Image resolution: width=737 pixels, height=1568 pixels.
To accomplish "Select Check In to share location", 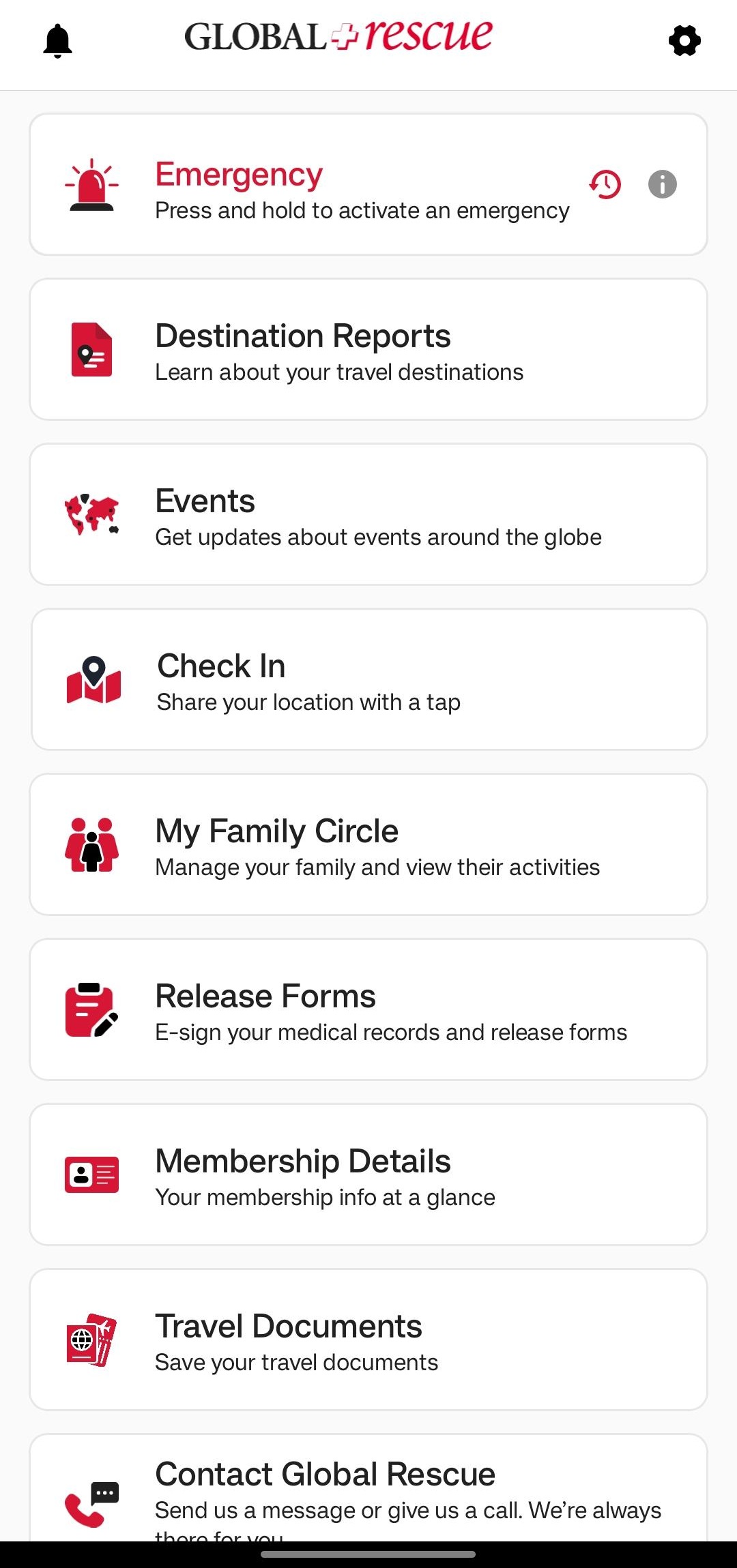I will [369, 679].
